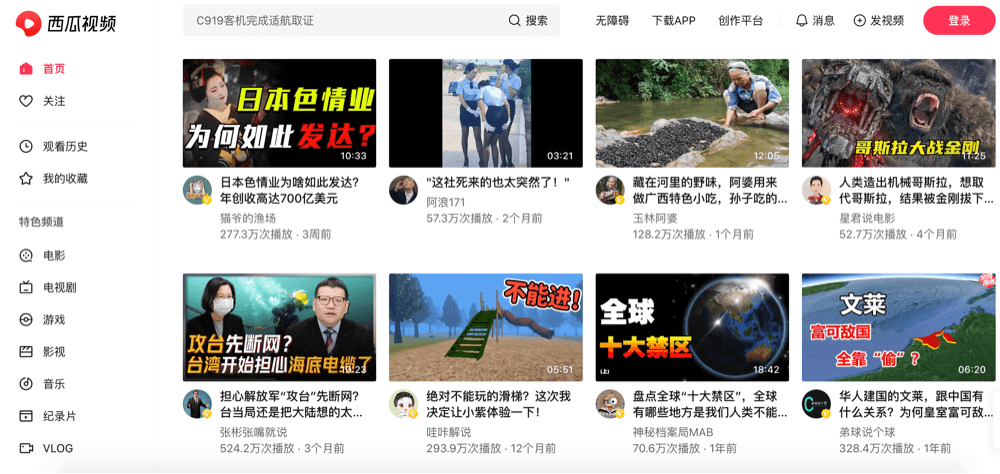Play the 哥斯拉大战金刚 video thumbnail
The height and width of the screenshot is (474, 1000).
click(x=898, y=113)
